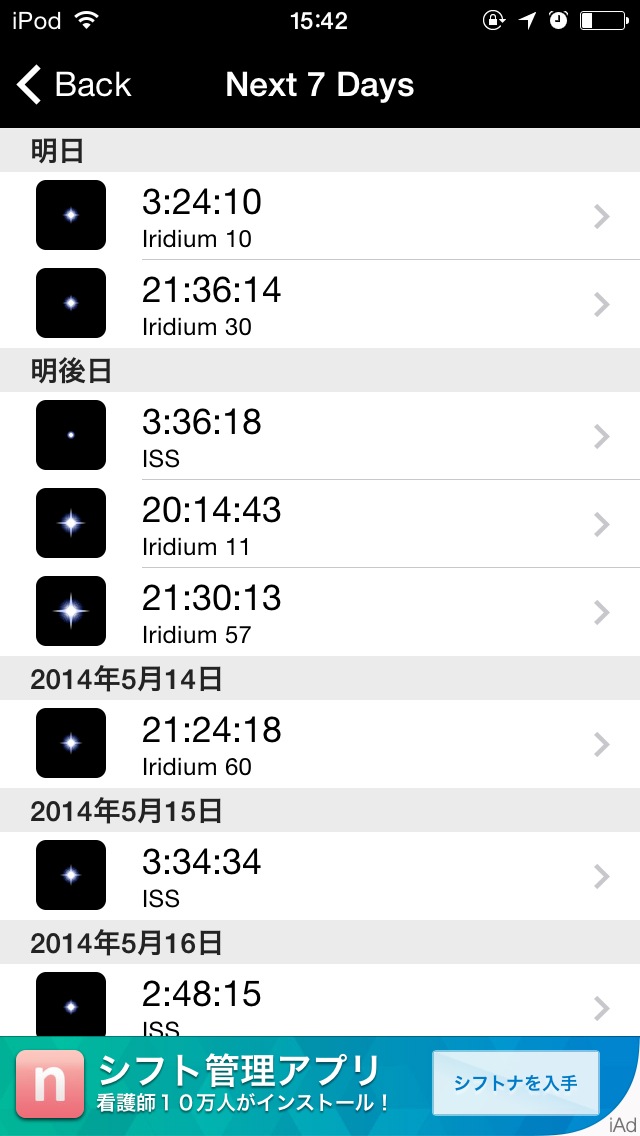640x1136 pixels.
Task: Select the Iridium 57 flare at 21:30:13
Action: pos(320,612)
